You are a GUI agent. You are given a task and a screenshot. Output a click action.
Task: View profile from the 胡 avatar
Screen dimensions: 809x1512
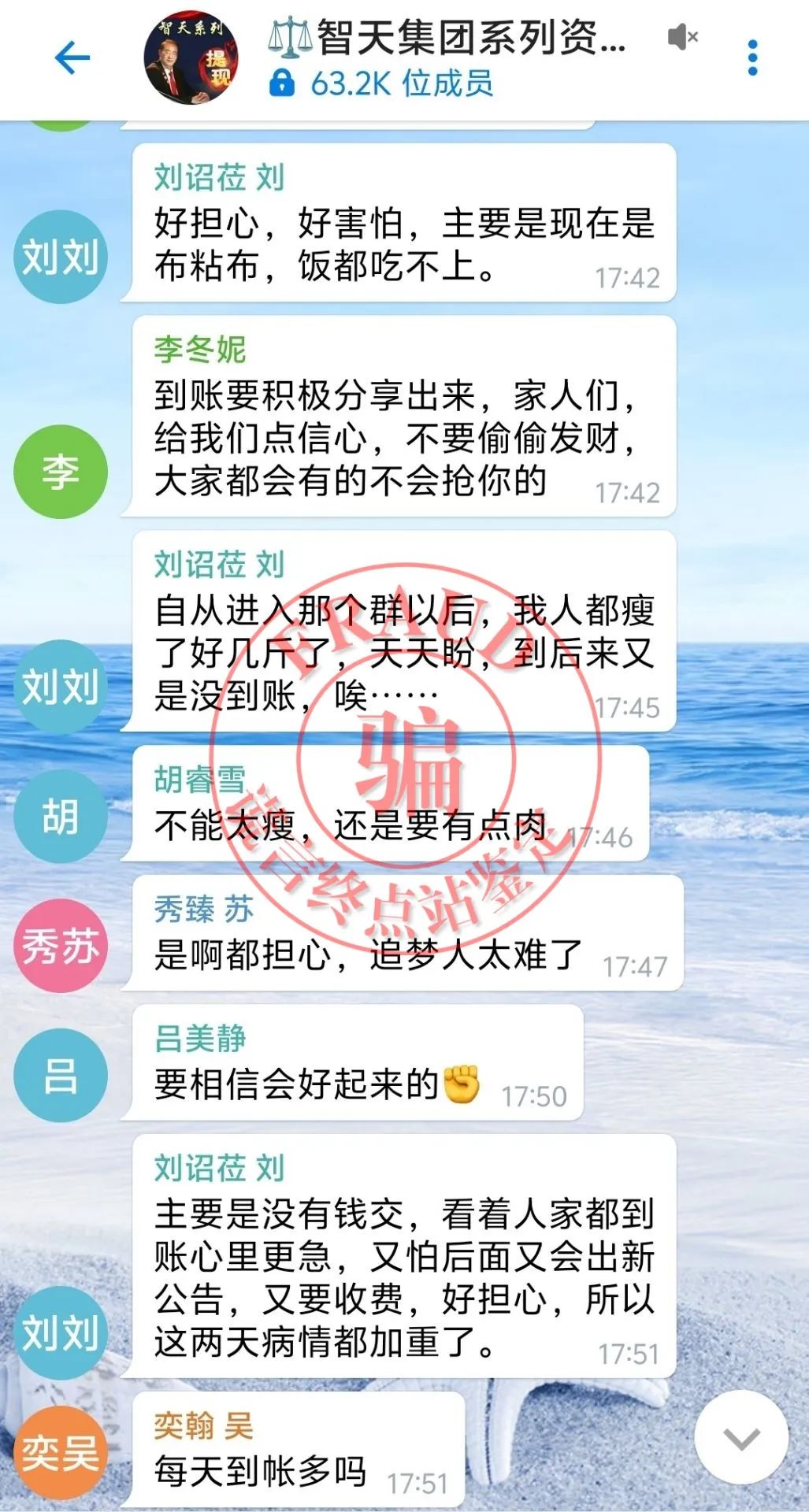61,816
